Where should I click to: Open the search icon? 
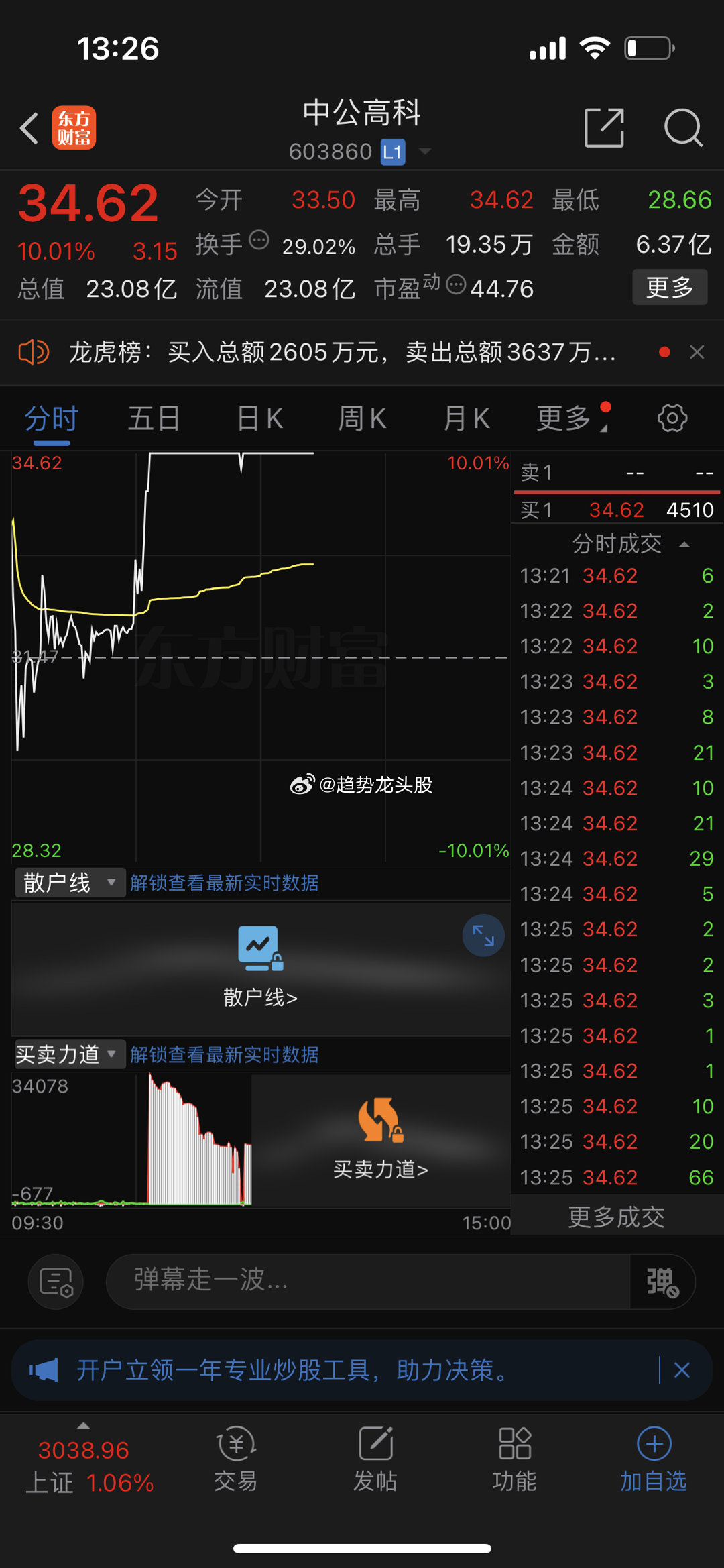point(682,127)
